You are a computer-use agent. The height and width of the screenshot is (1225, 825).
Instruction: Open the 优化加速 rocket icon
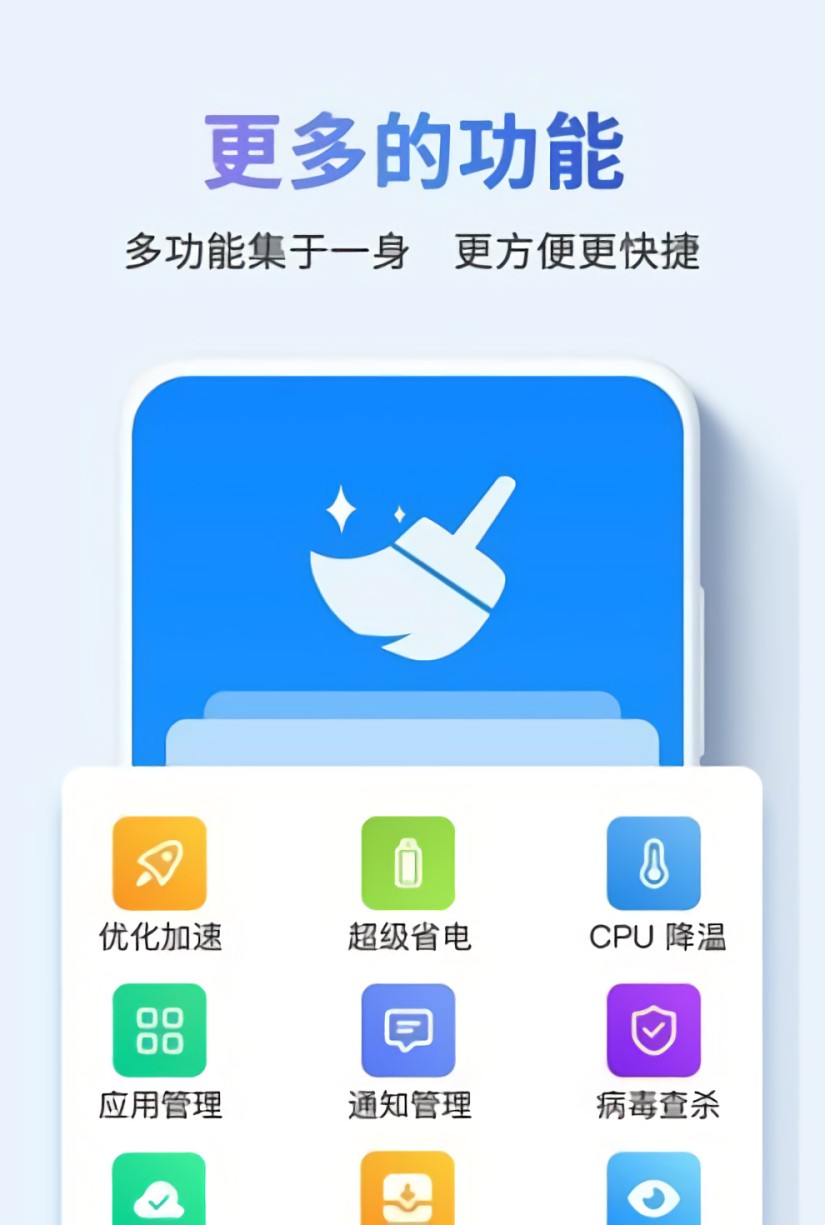[159, 862]
